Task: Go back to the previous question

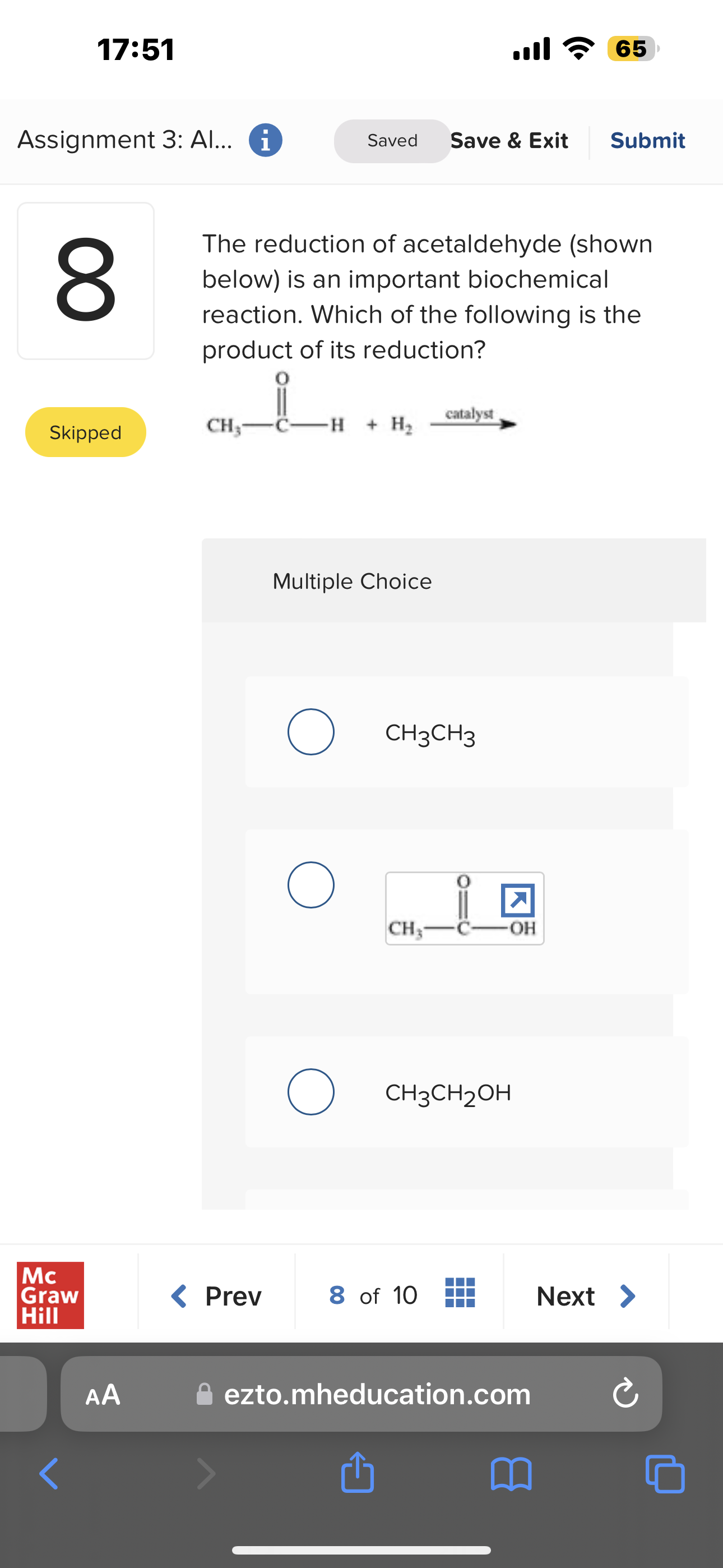Action: click(x=217, y=1295)
